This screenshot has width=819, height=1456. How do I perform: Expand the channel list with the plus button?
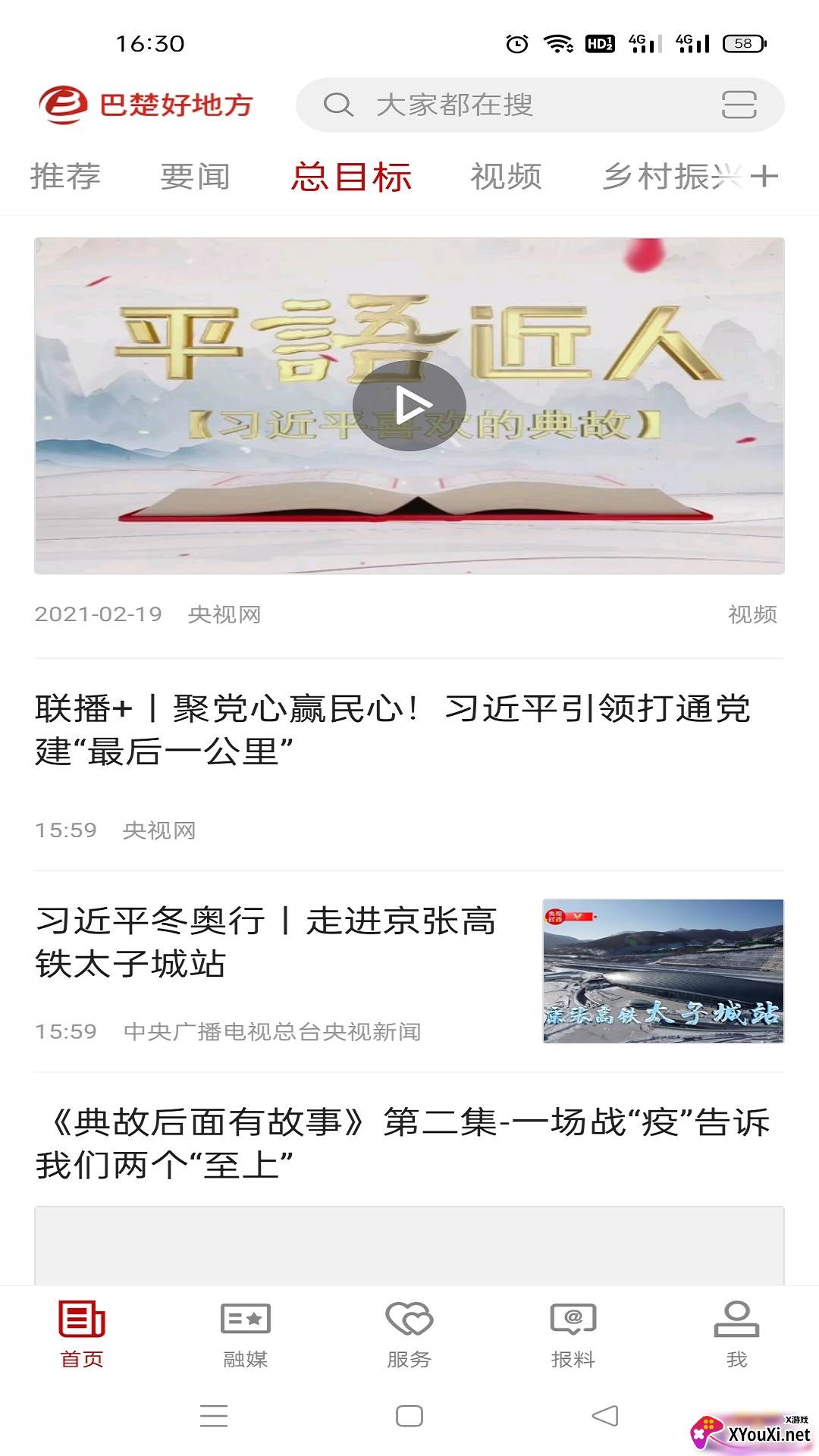coord(766,177)
